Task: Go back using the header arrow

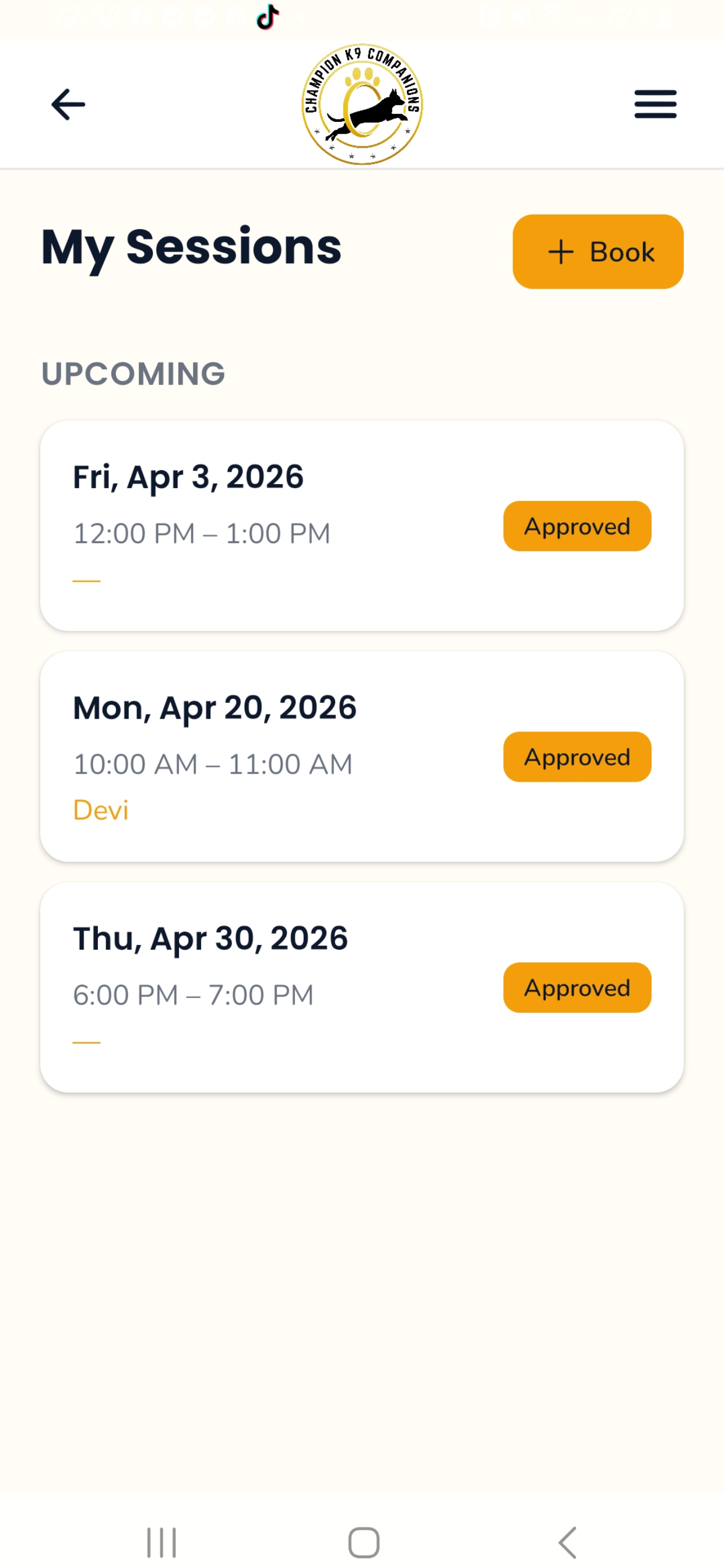Action: [68, 104]
